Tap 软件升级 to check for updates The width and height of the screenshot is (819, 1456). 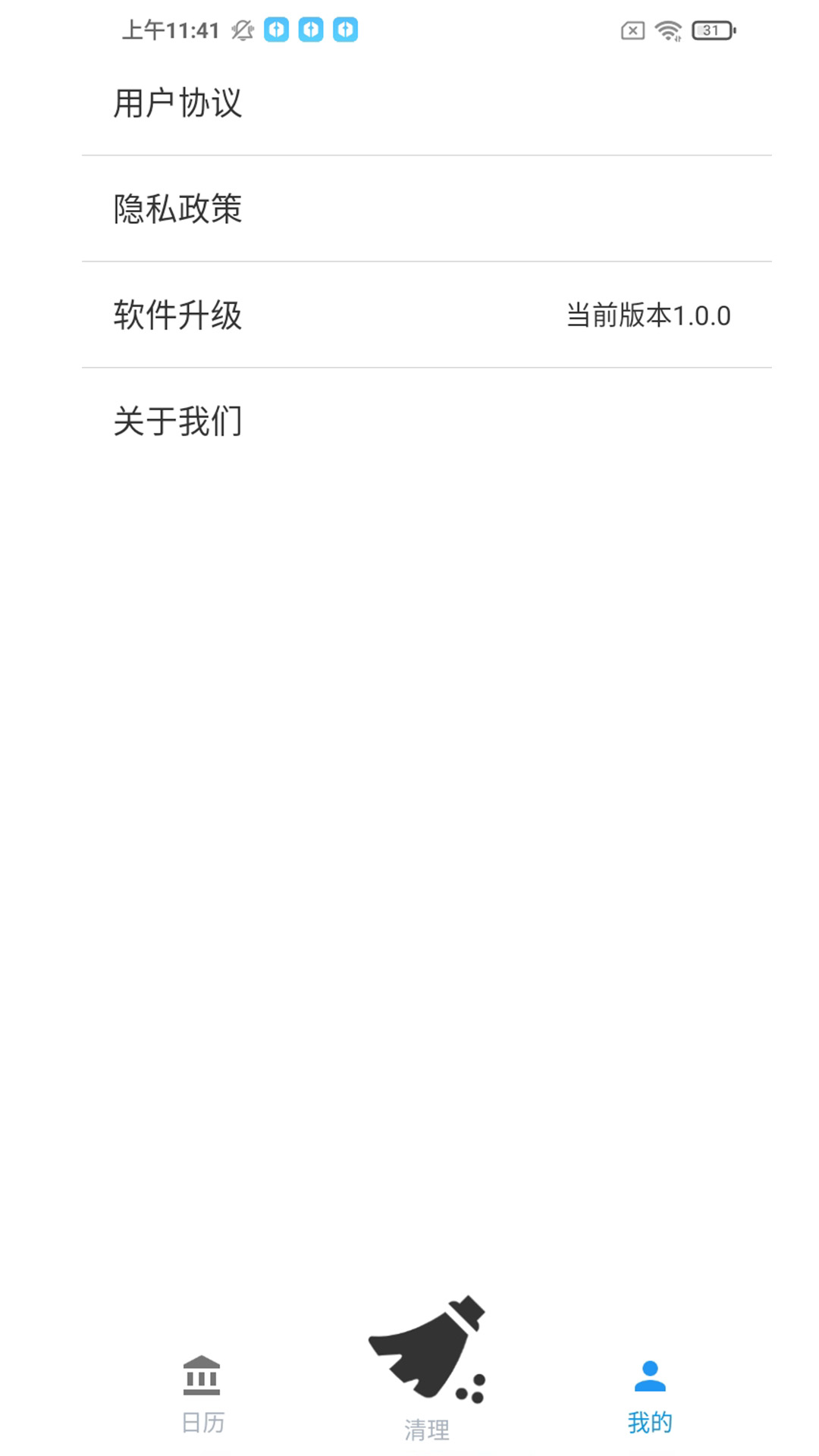click(177, 316)
